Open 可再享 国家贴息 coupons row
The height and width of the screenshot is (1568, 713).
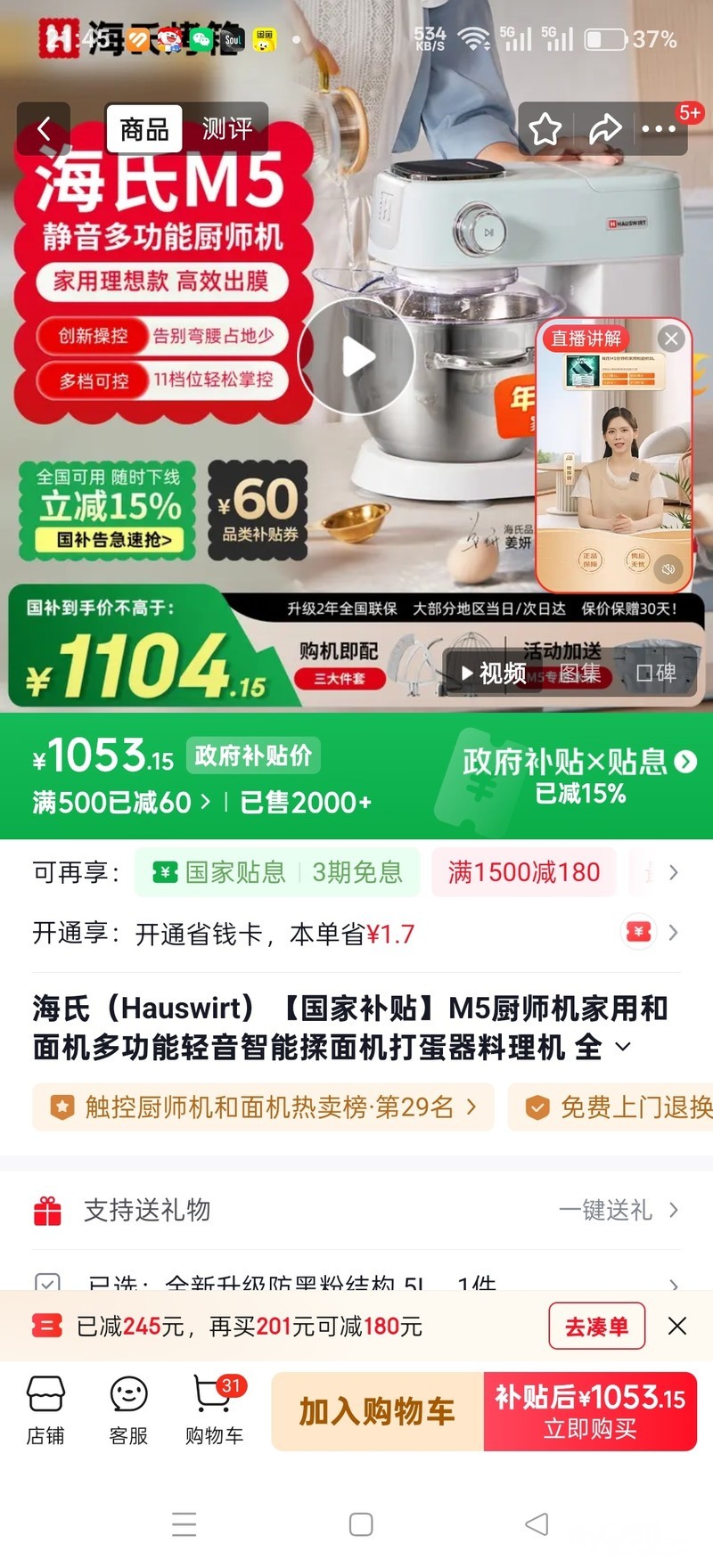[x=276, y=872]
